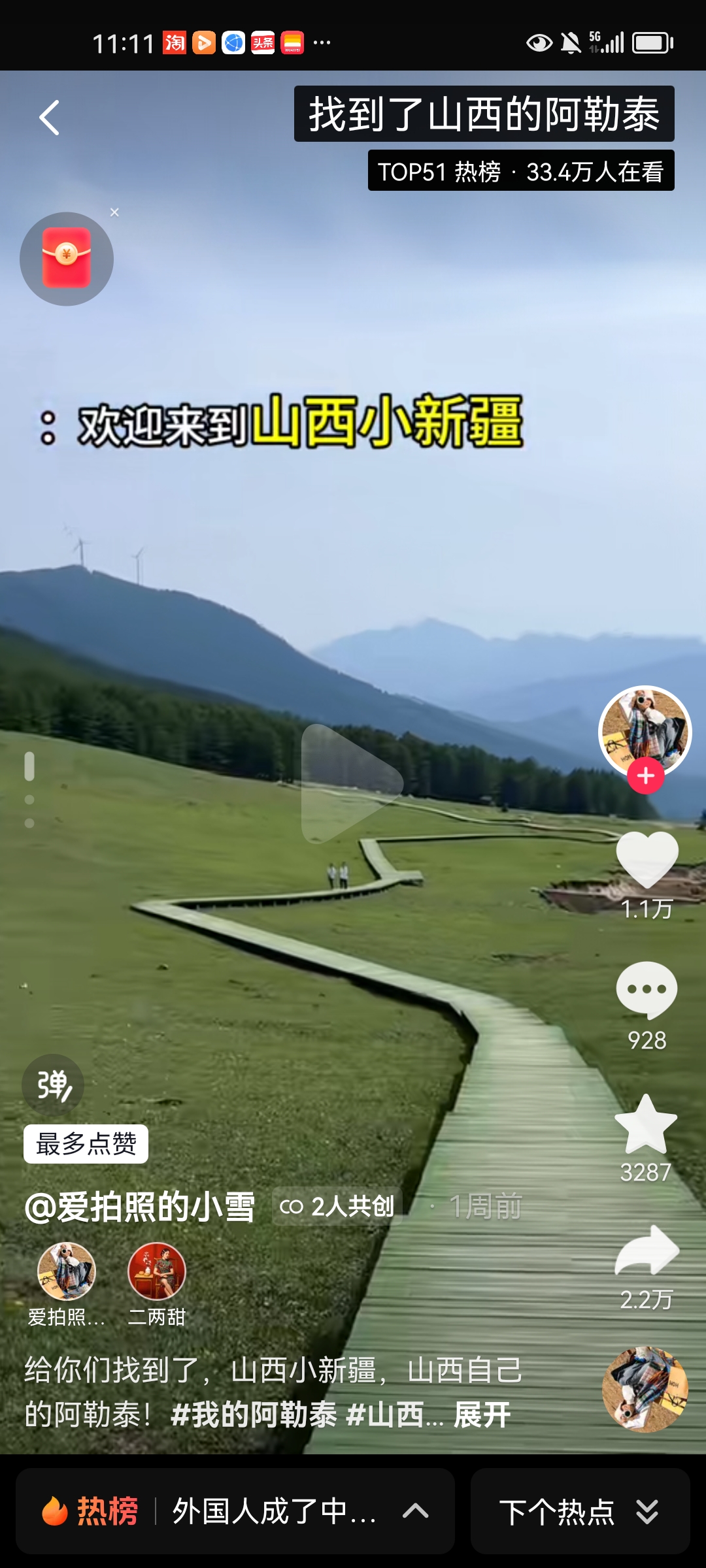
Task: Jump to 下个热点 next hot topic
Action: 580,1511
